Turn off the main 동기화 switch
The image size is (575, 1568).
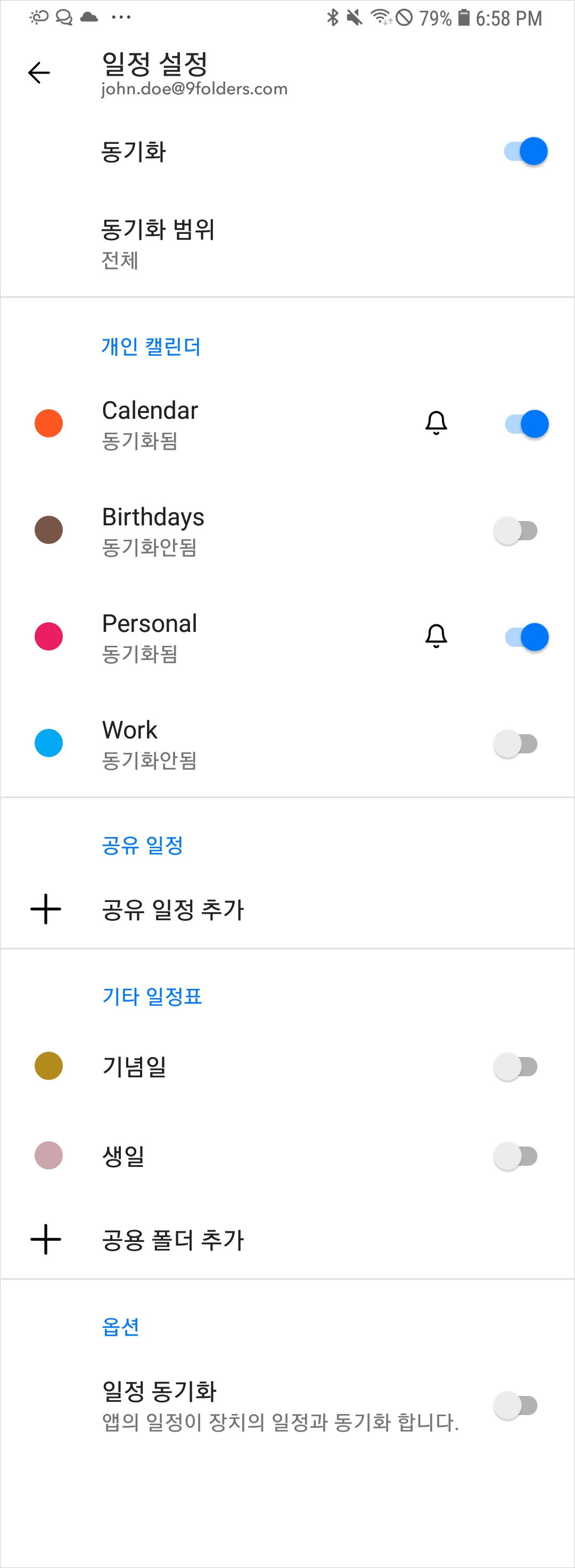click(525, 151)
